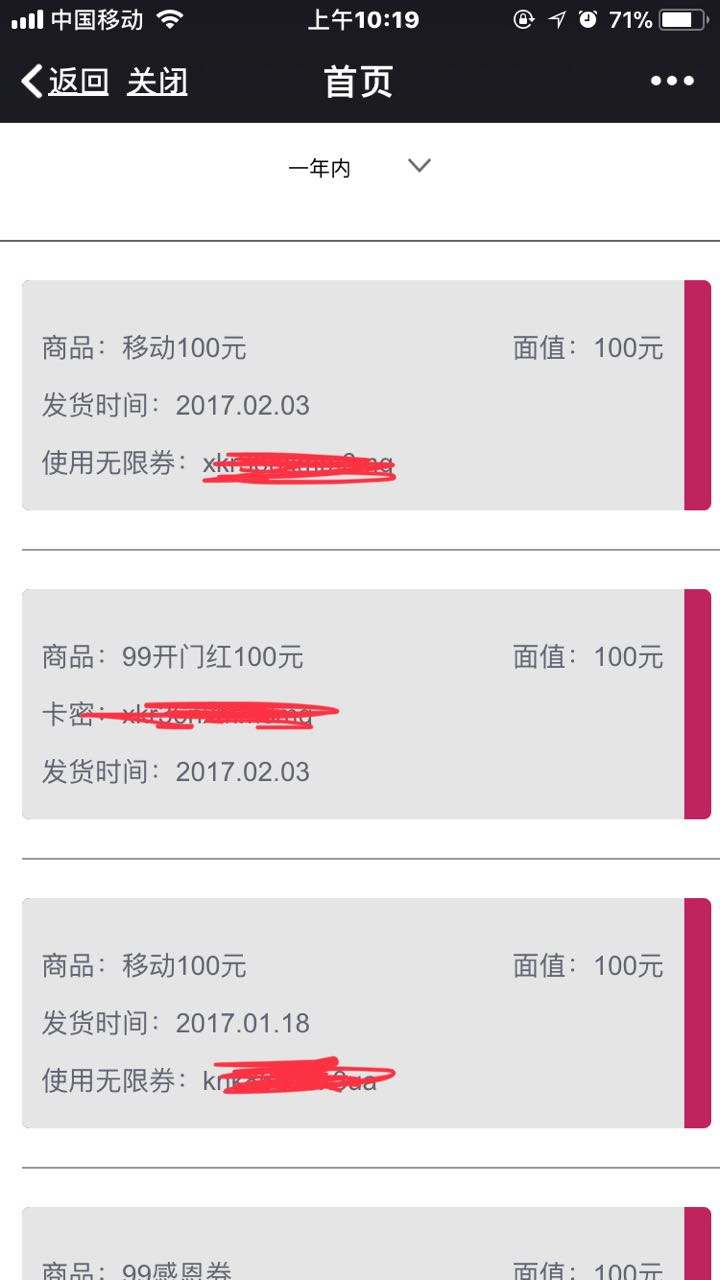Viewport: 720px width, 1280px height.
Task: Open the 移动100元 card dated 2017.02.03
Action: (x=354, y=395)
